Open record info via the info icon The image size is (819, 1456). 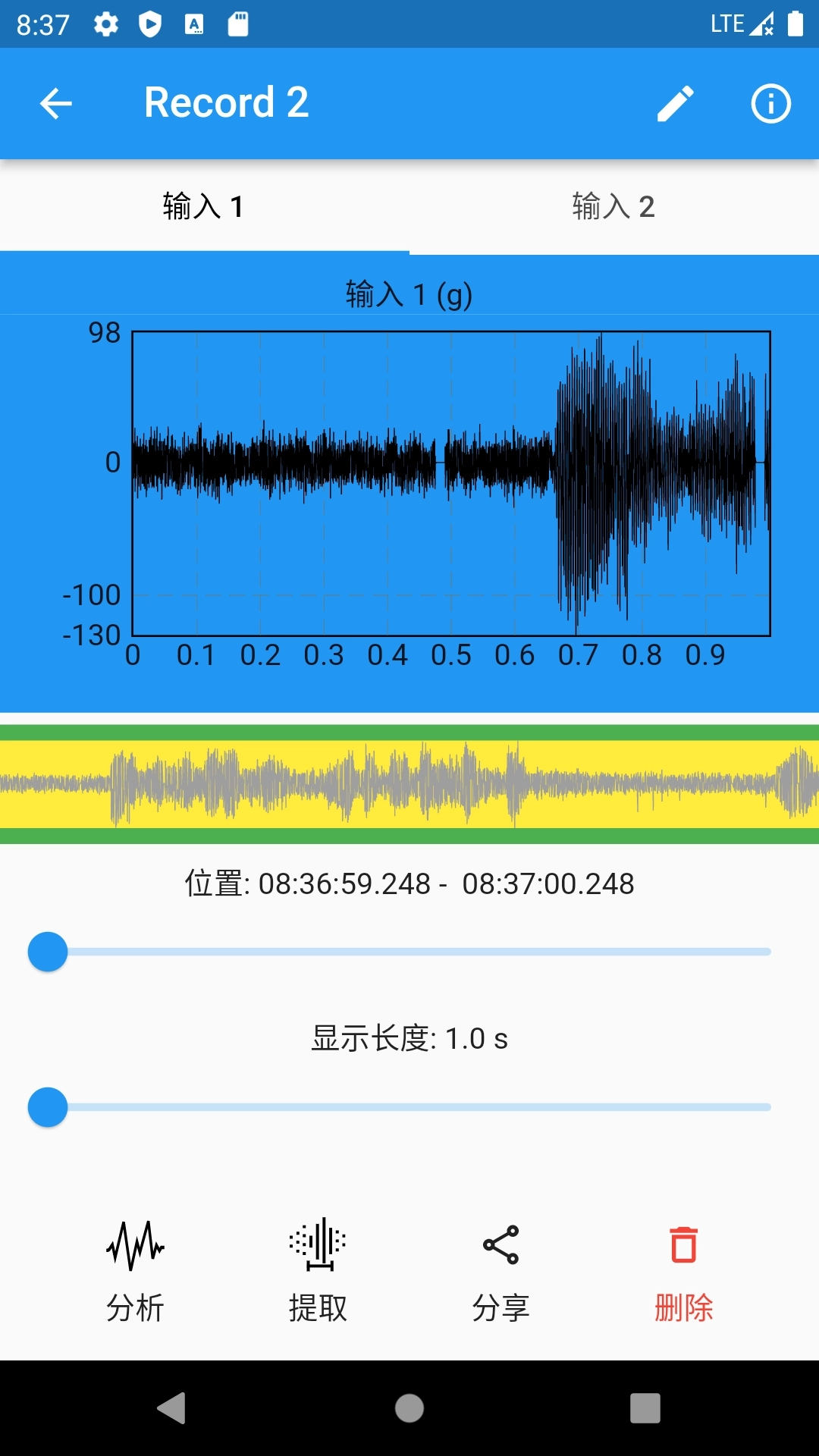(x=770, y=103)
